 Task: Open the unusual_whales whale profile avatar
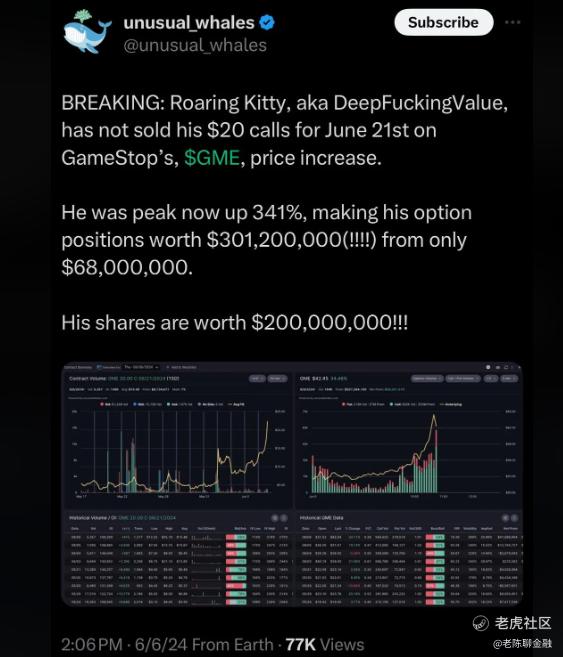pyautogui.click(x=87, y=33)
